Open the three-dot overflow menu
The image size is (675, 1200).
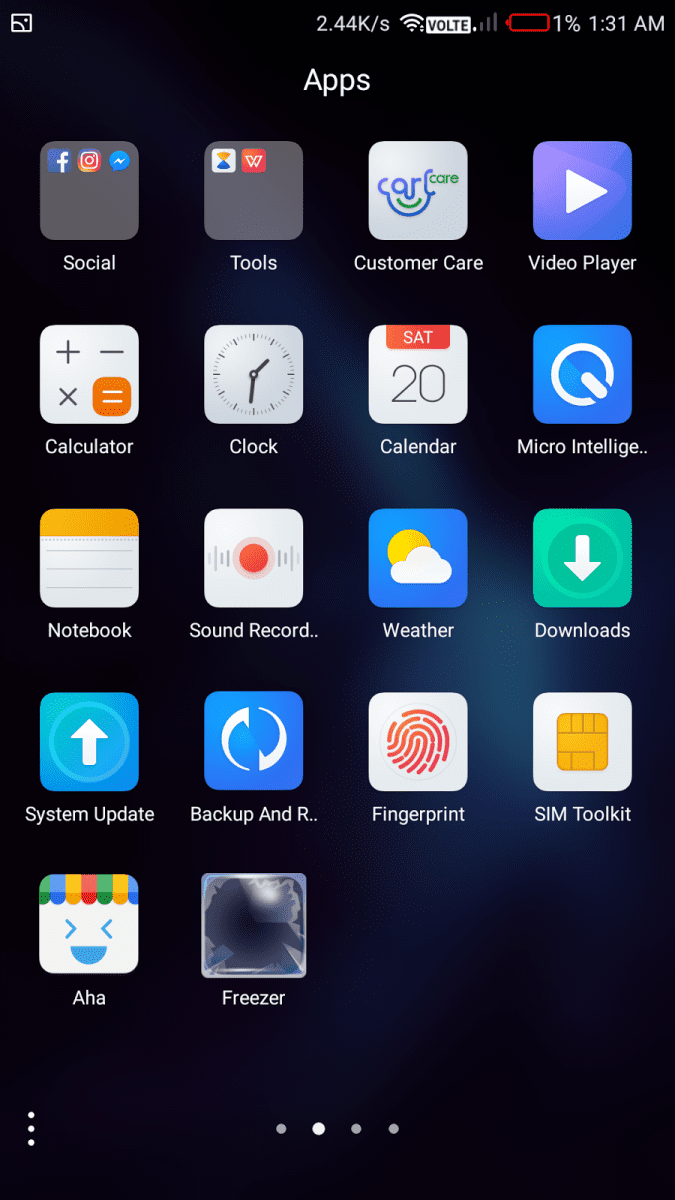(x=32, y=1128)
